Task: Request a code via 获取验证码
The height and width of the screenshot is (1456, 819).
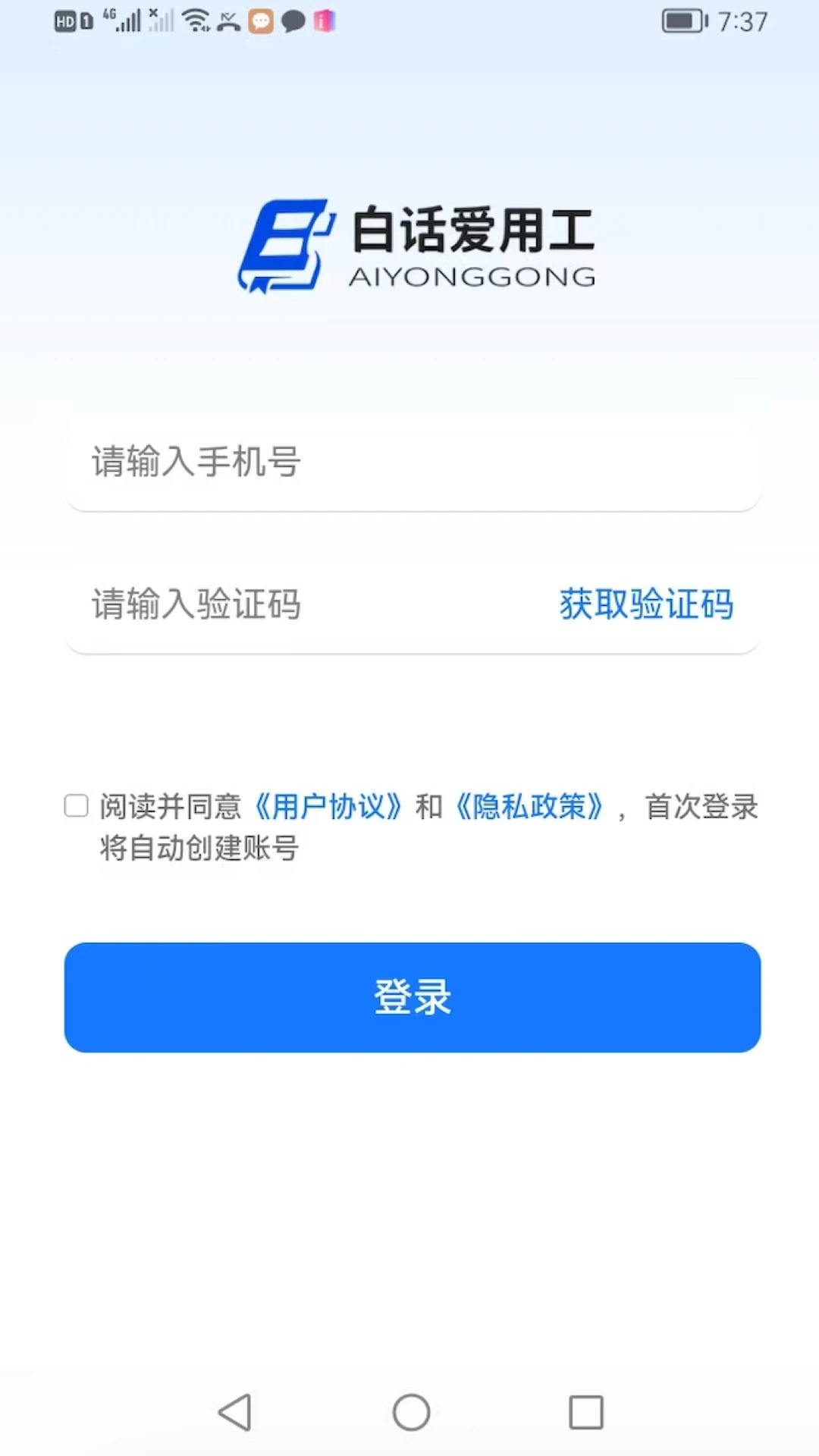Action: pos(646,604)
